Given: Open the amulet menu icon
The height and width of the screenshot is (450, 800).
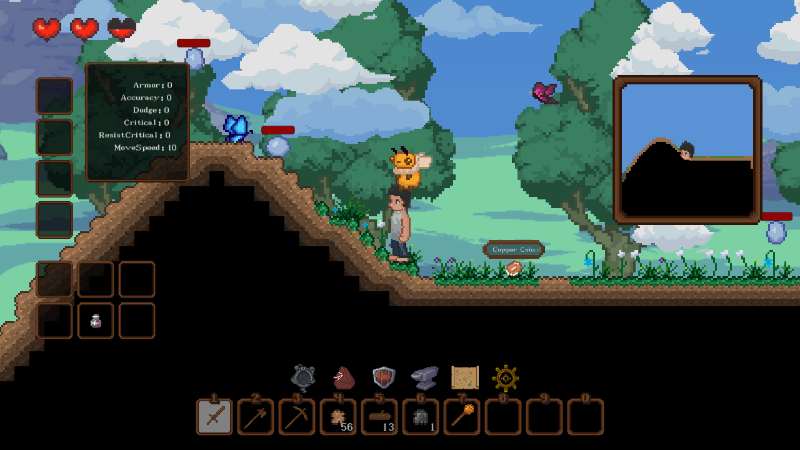Looking at the screenshot, I should pos(304,378).
